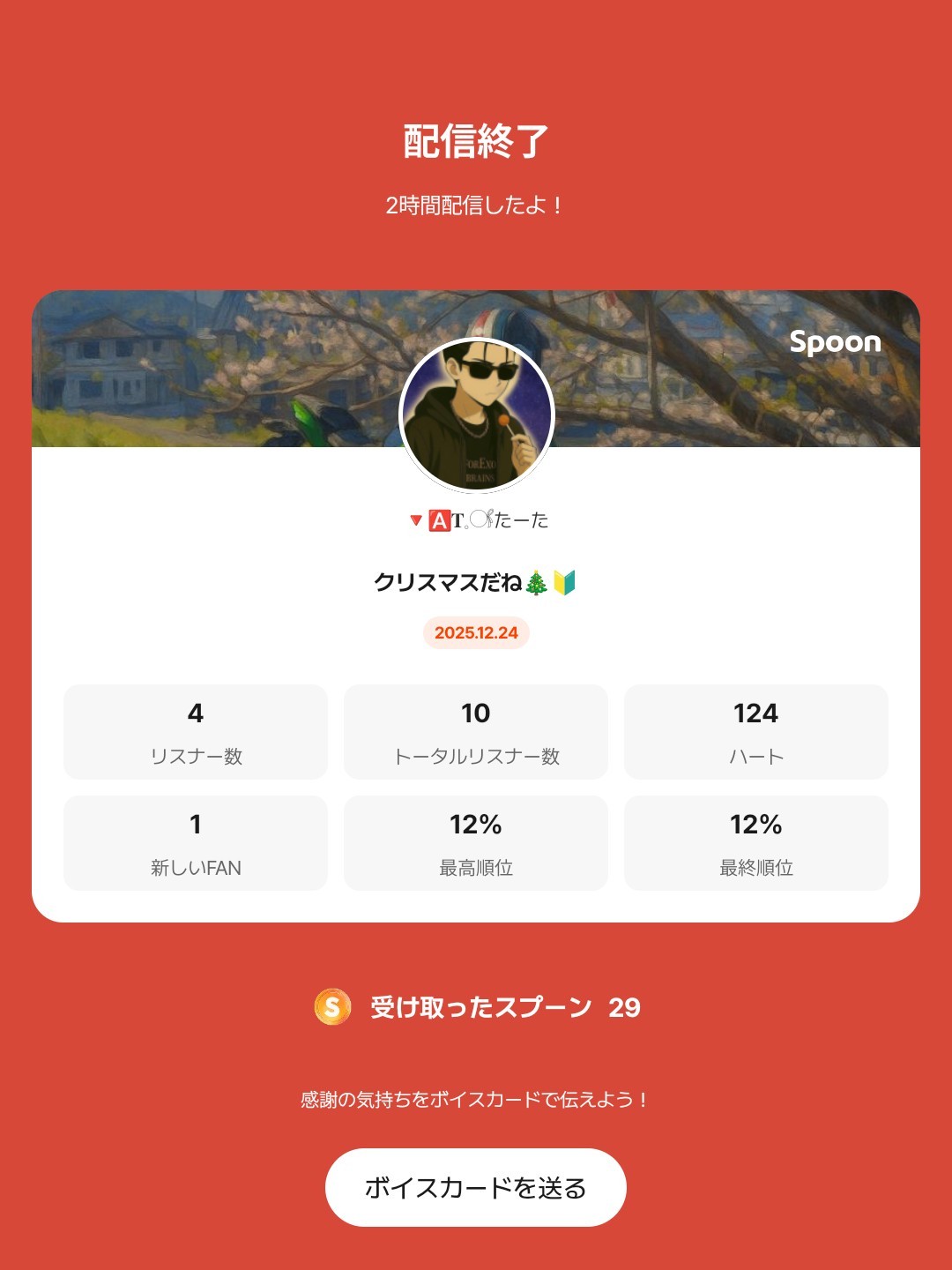Expand the 最終順位 12% card

pyautogui.click(x=756, y=842)
